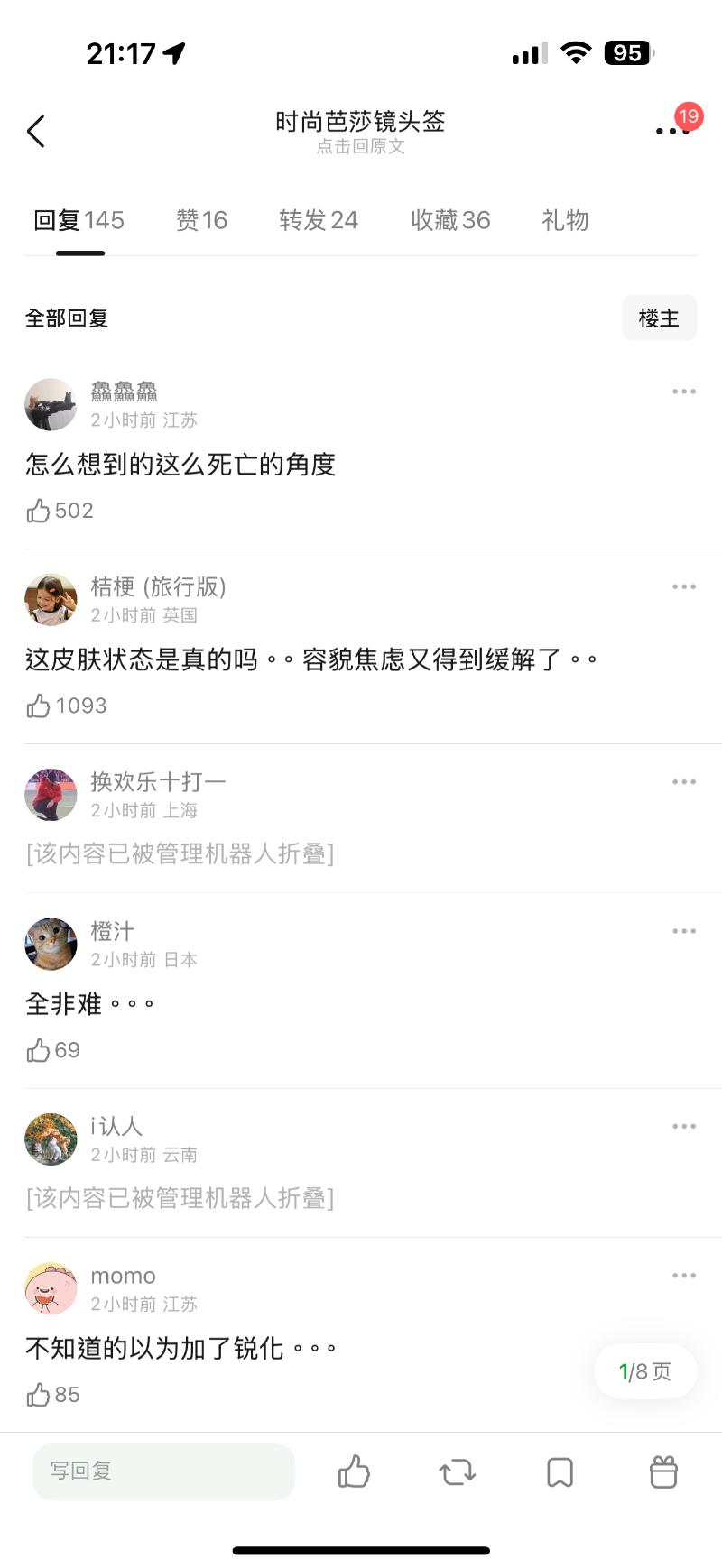View 橙汁's profile avatar
The height and width of the screenshot is (1568, 722).
(x=51, y=944)
